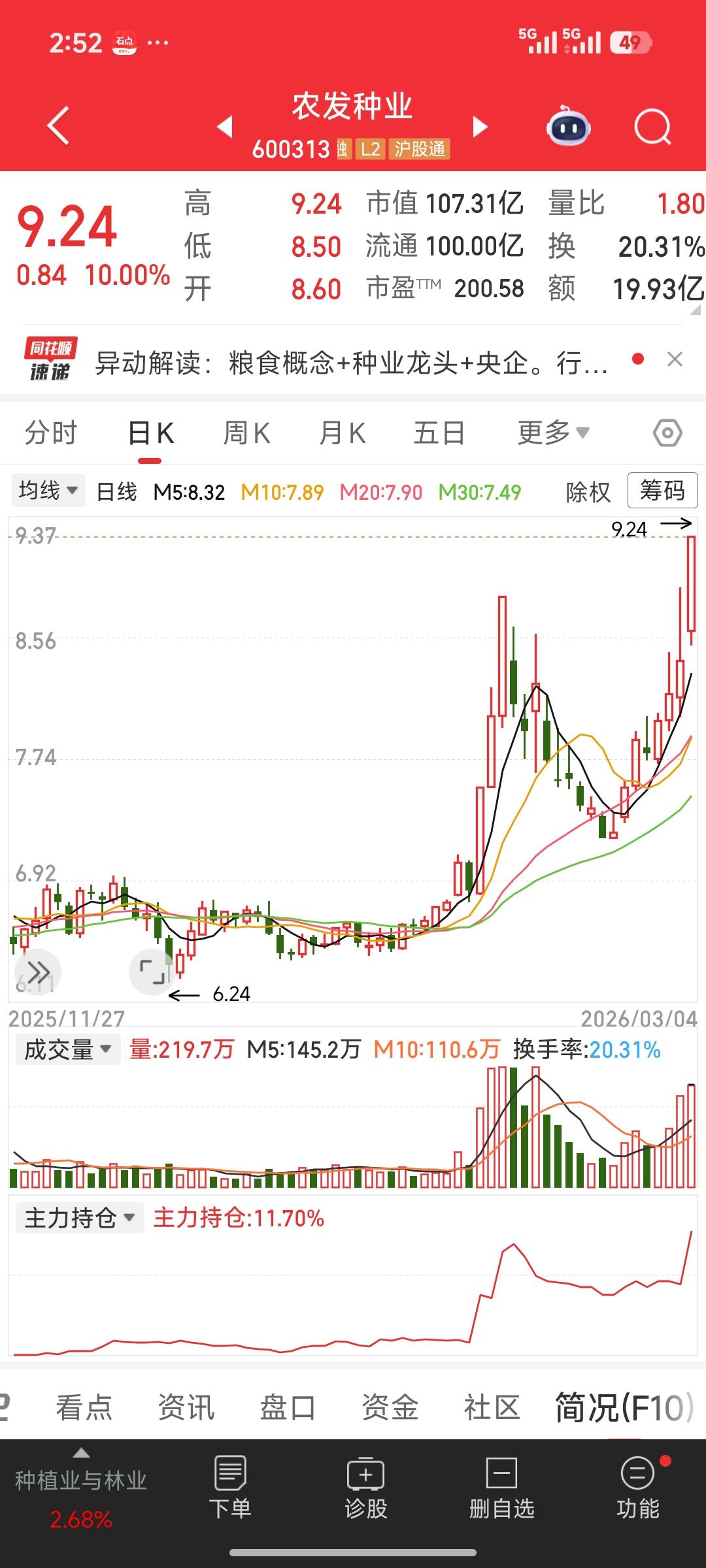Open the 均线 indicator dropdown
The image size is (706, 1568).
tap(48, 491)
